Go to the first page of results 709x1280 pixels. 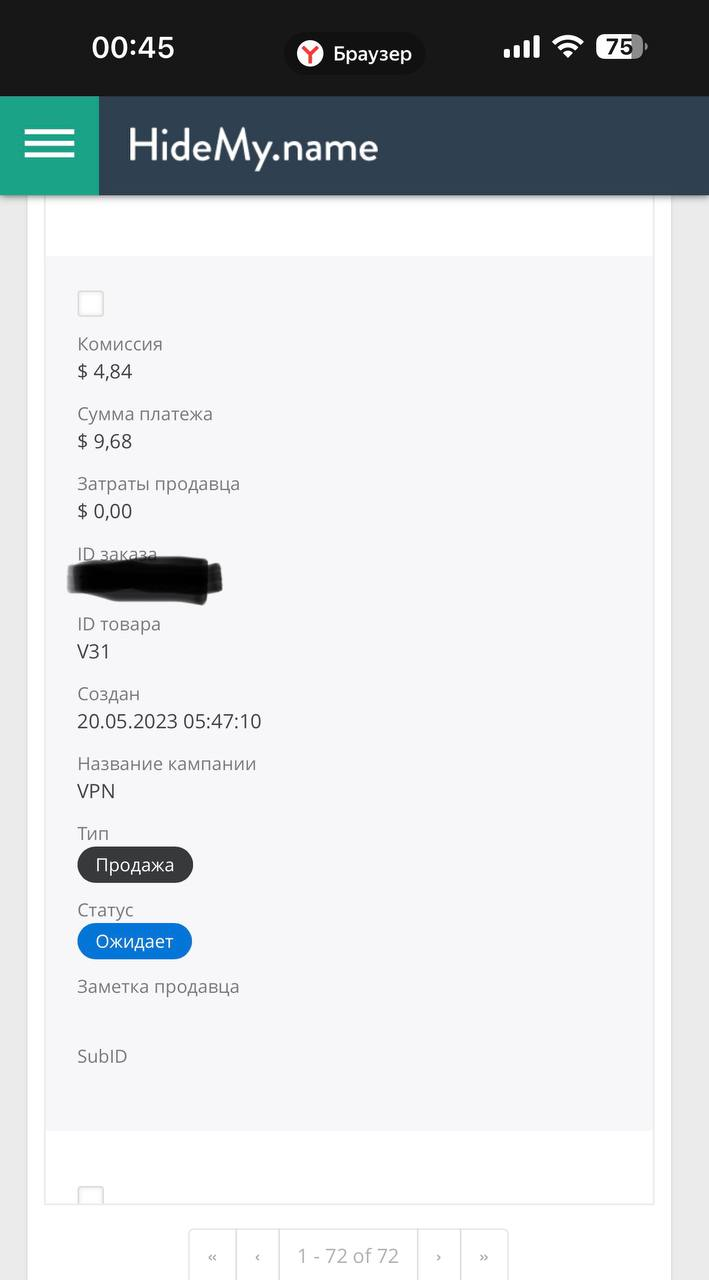(212, 1256)
